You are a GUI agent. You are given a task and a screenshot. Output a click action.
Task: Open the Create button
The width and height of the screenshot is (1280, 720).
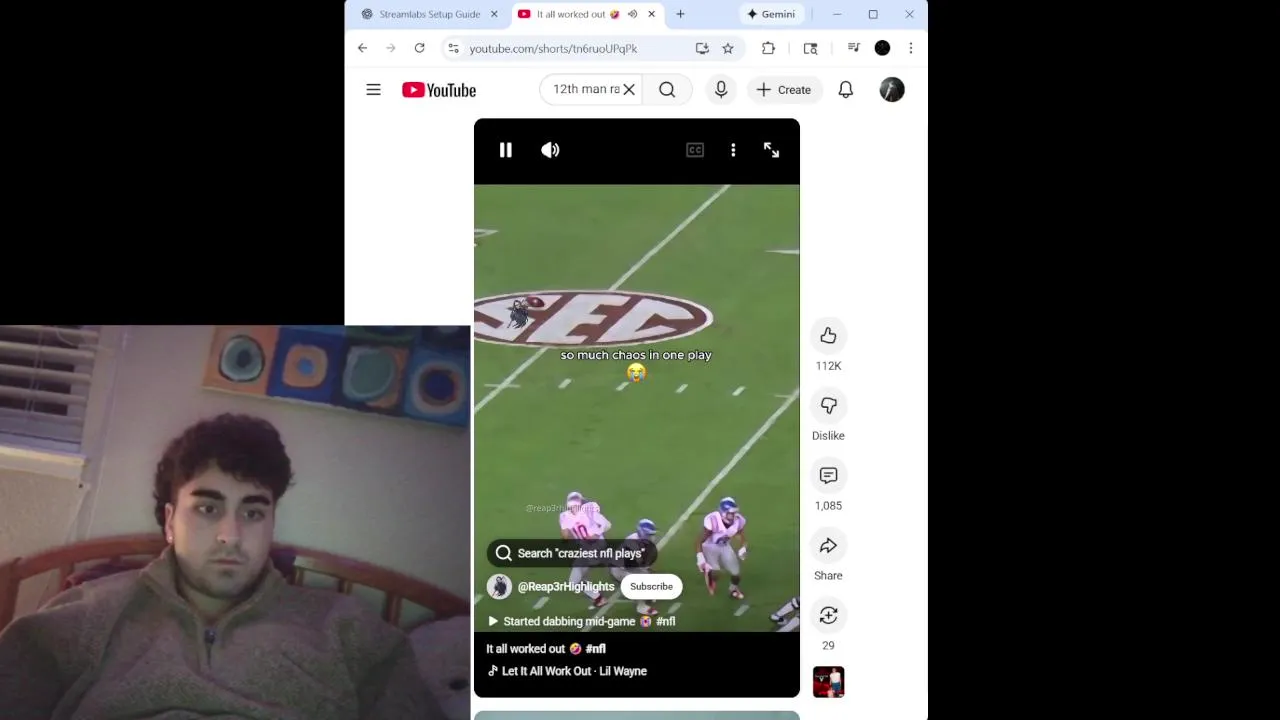[784, 90]
